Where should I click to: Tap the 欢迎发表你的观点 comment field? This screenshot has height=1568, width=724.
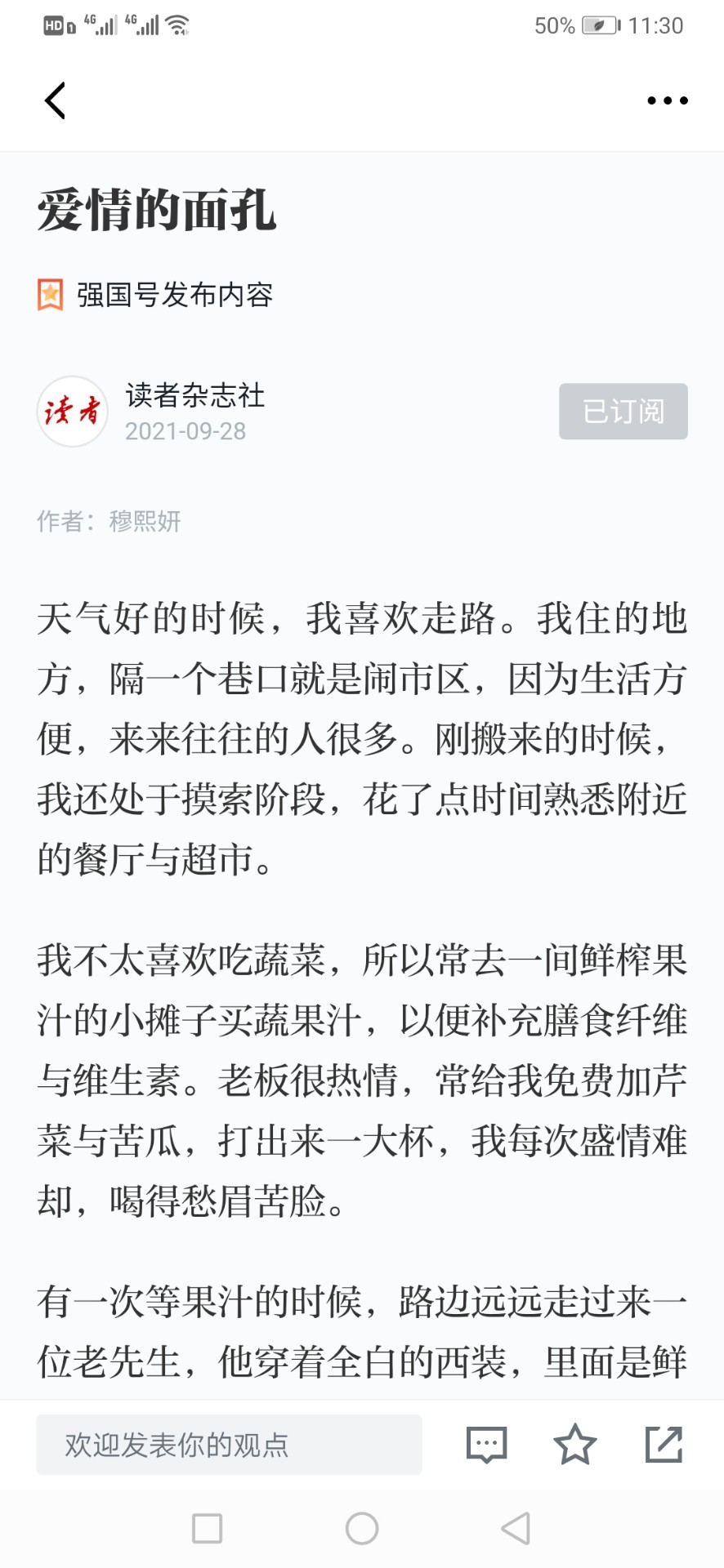(x=229, y=1445)
